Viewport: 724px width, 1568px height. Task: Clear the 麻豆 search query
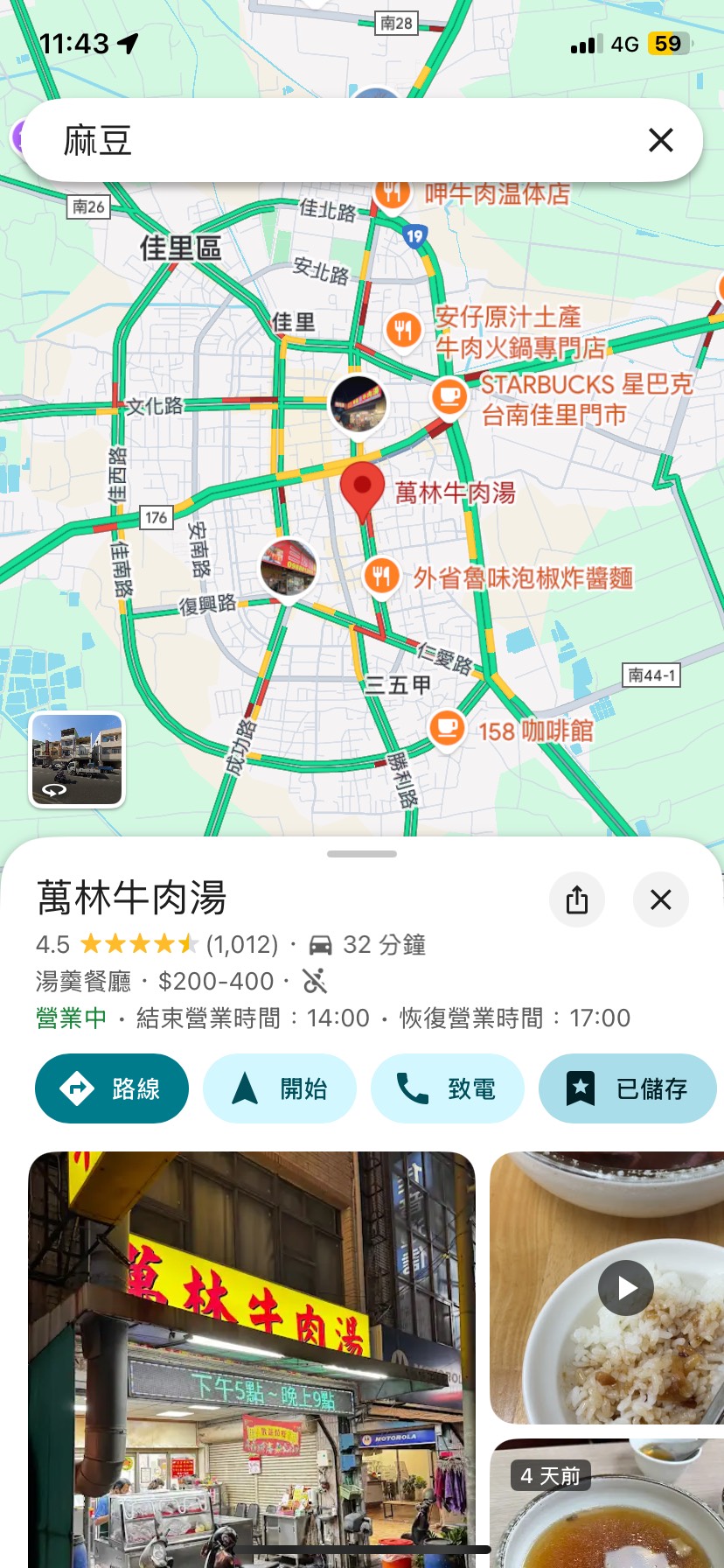pos(661,140)
